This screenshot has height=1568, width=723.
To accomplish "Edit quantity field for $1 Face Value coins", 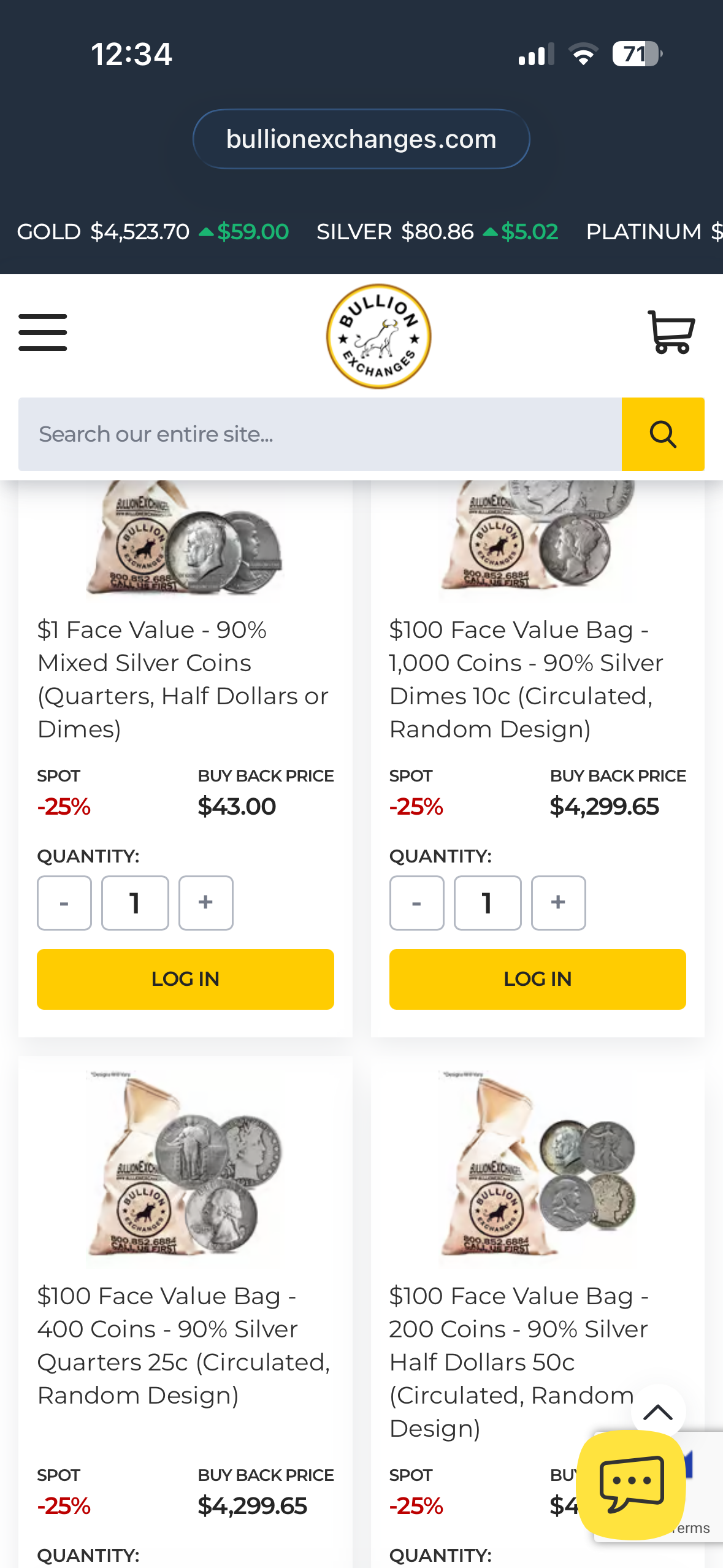I will click(135, 903).
